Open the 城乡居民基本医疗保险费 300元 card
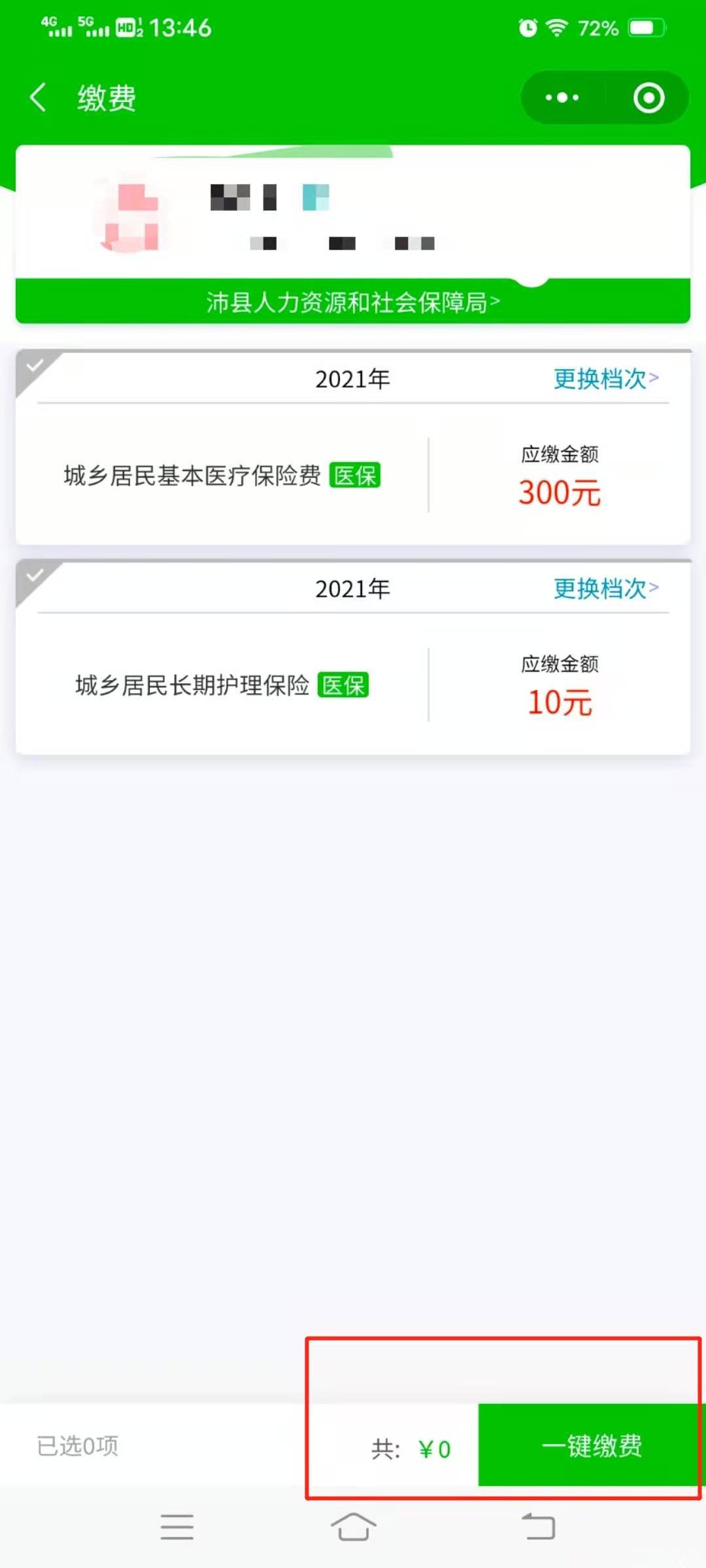706x1568 pixels. click(353, 476)
